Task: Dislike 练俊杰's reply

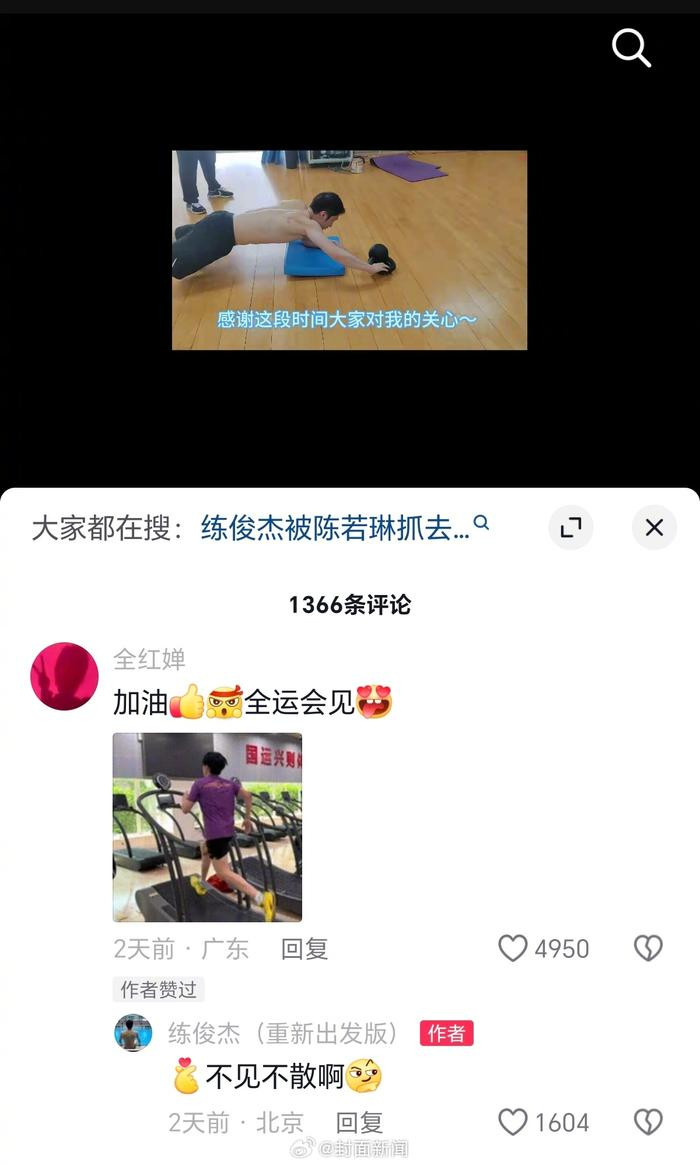Action: pyautogui.click(x=648, y=1122)
